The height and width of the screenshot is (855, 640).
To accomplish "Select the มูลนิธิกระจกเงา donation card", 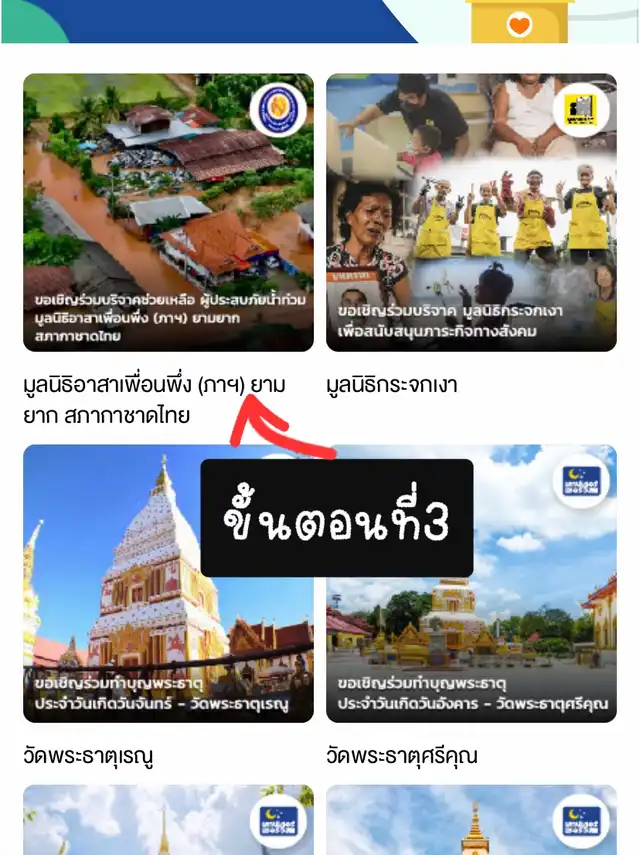I will (x=471, y=212).
